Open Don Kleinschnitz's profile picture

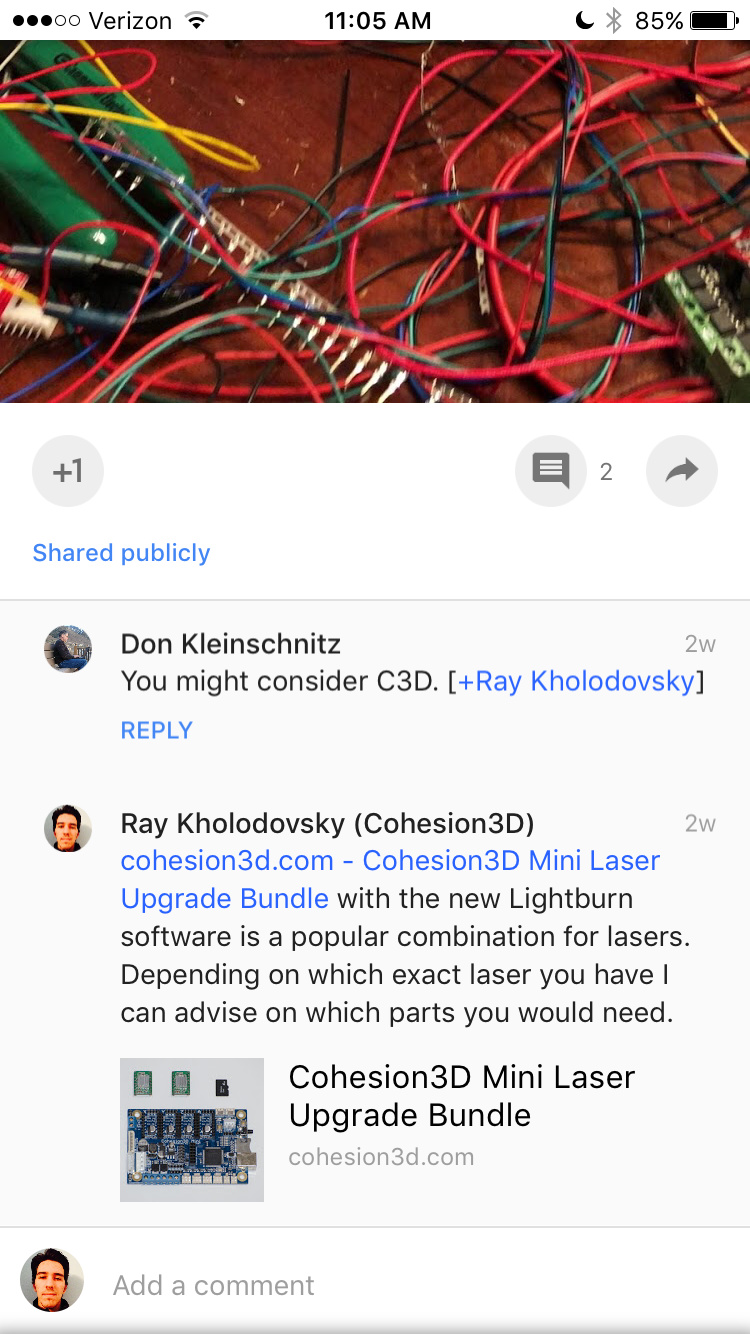68,650
